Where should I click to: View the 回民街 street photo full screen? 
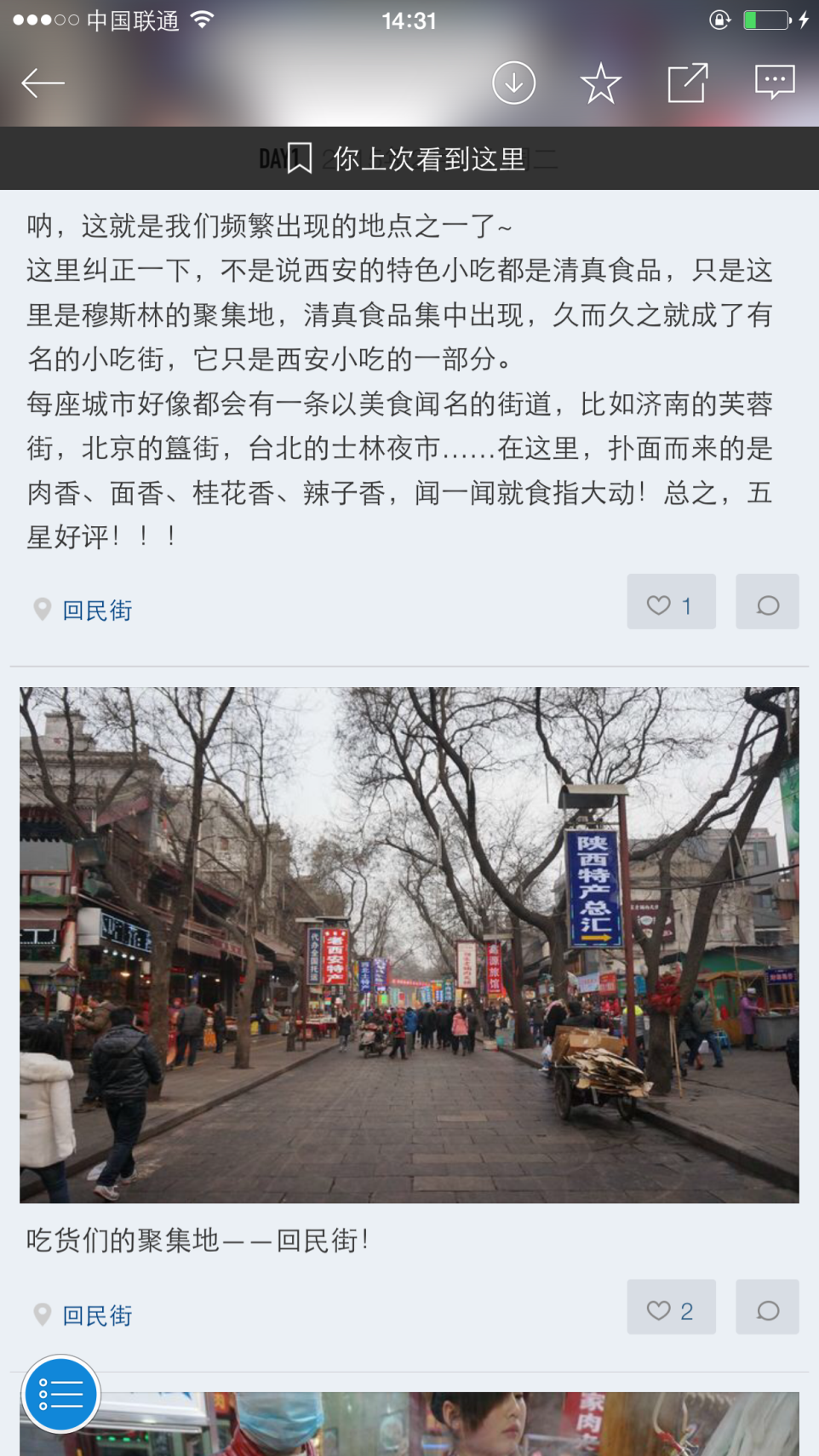pos(409,944)
